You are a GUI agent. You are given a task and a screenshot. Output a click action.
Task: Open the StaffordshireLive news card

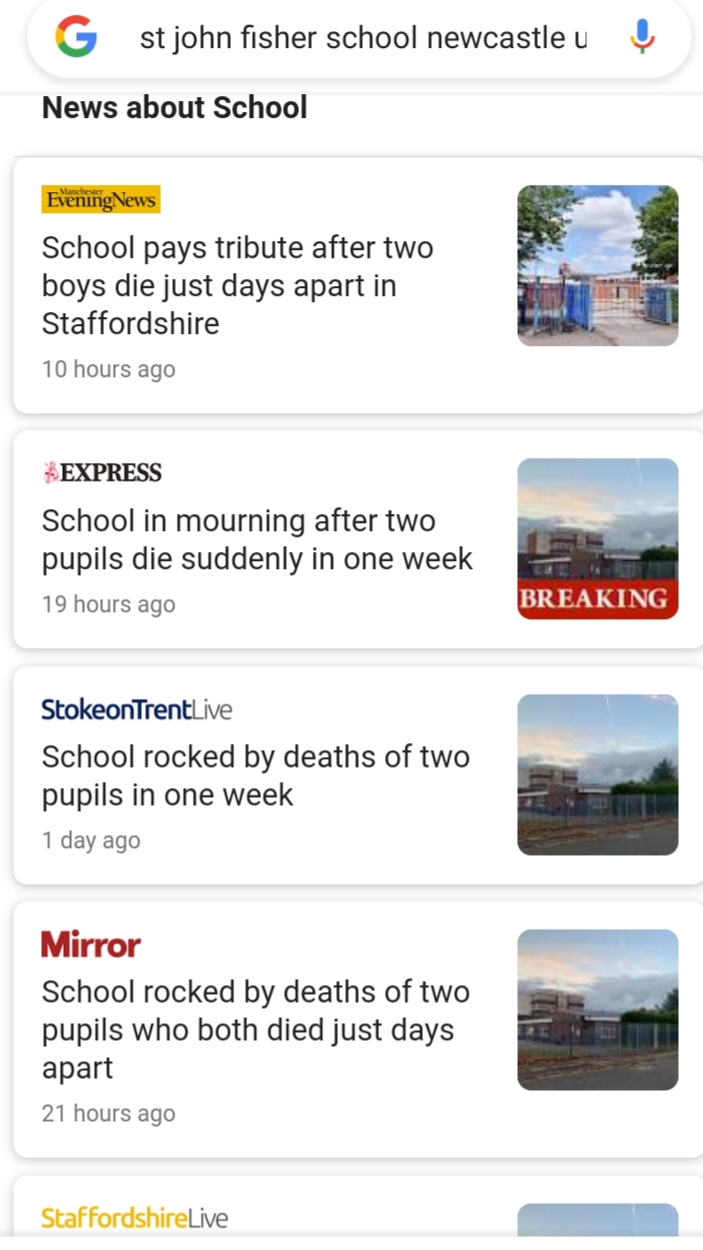coord(135,1218)
